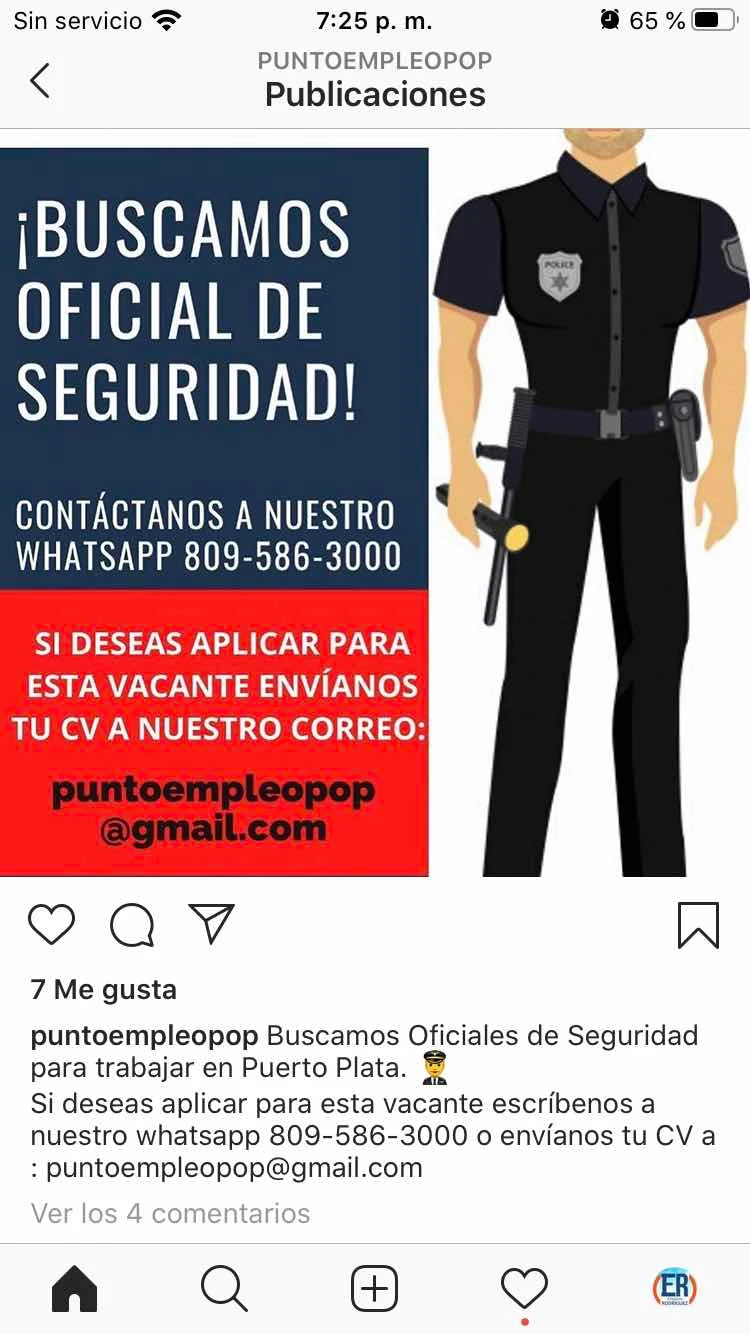Open the puntoempleopop username in caption

(144, 1035)
